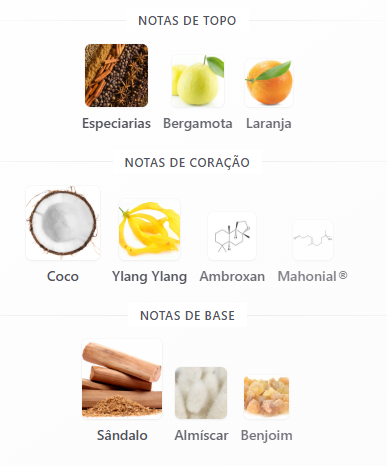Open the Especiarias note
387x466 pixels.
coord(116,87)
